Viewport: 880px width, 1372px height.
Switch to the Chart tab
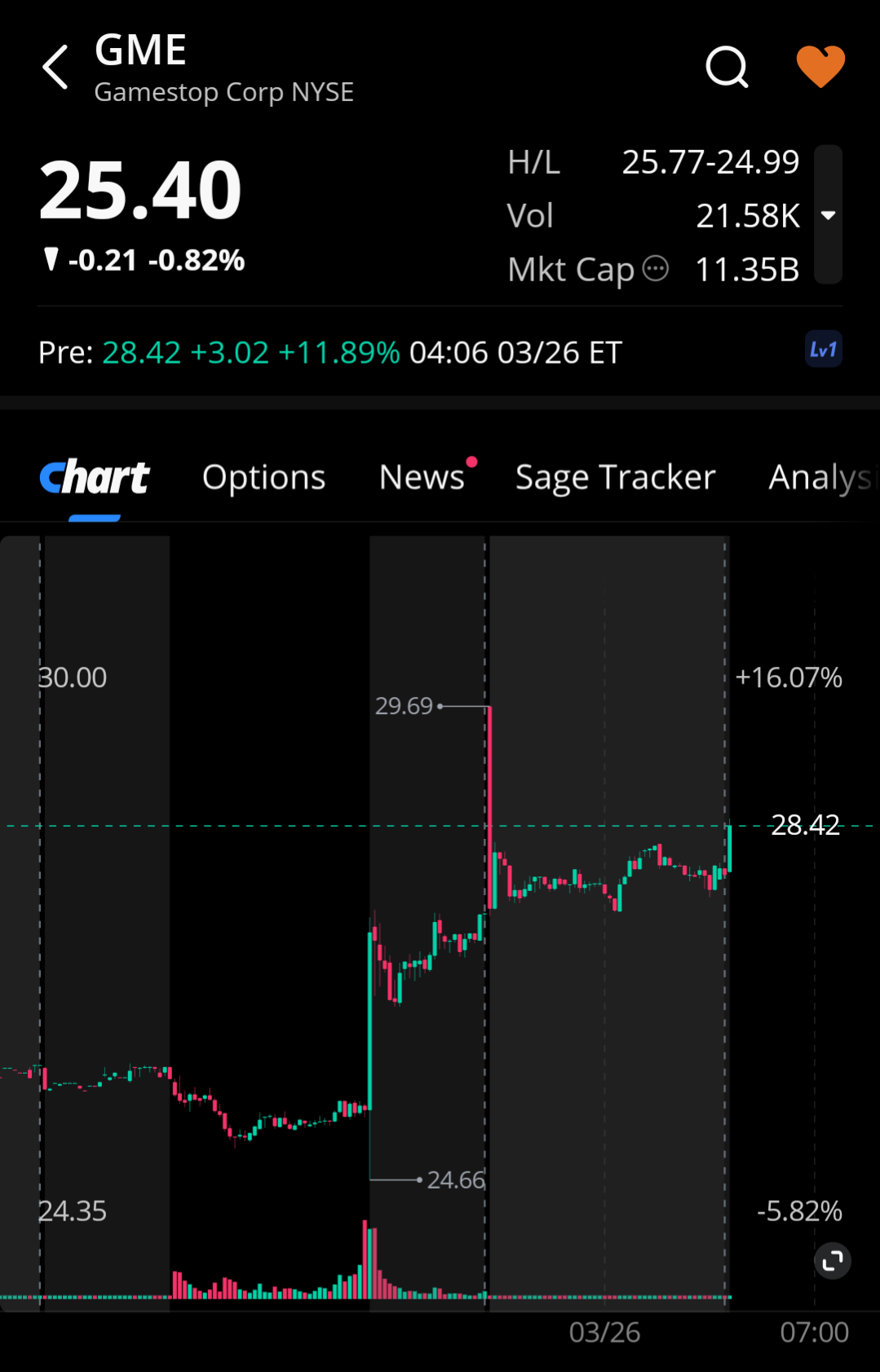95,478
